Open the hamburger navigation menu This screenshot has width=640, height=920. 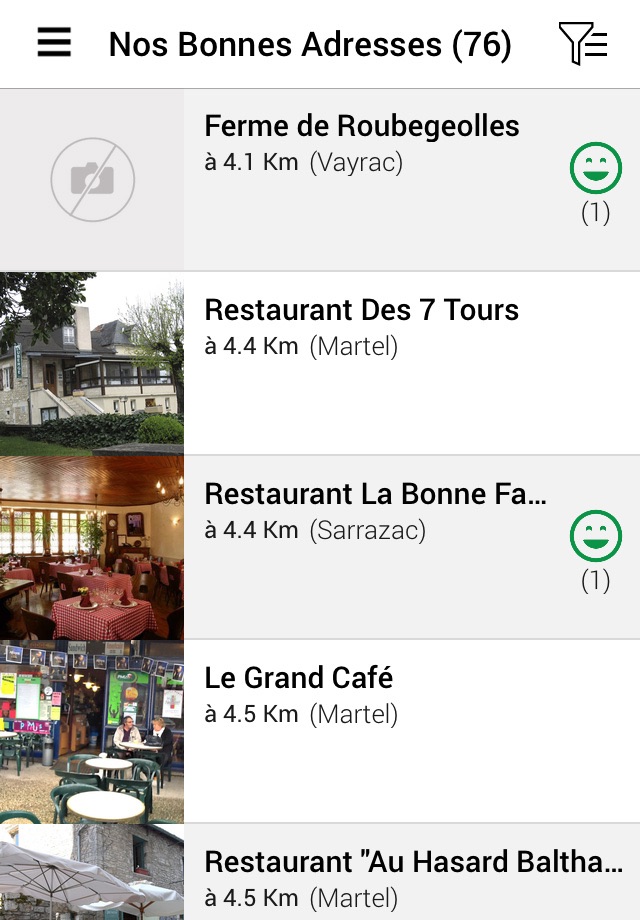pos(54,43)
